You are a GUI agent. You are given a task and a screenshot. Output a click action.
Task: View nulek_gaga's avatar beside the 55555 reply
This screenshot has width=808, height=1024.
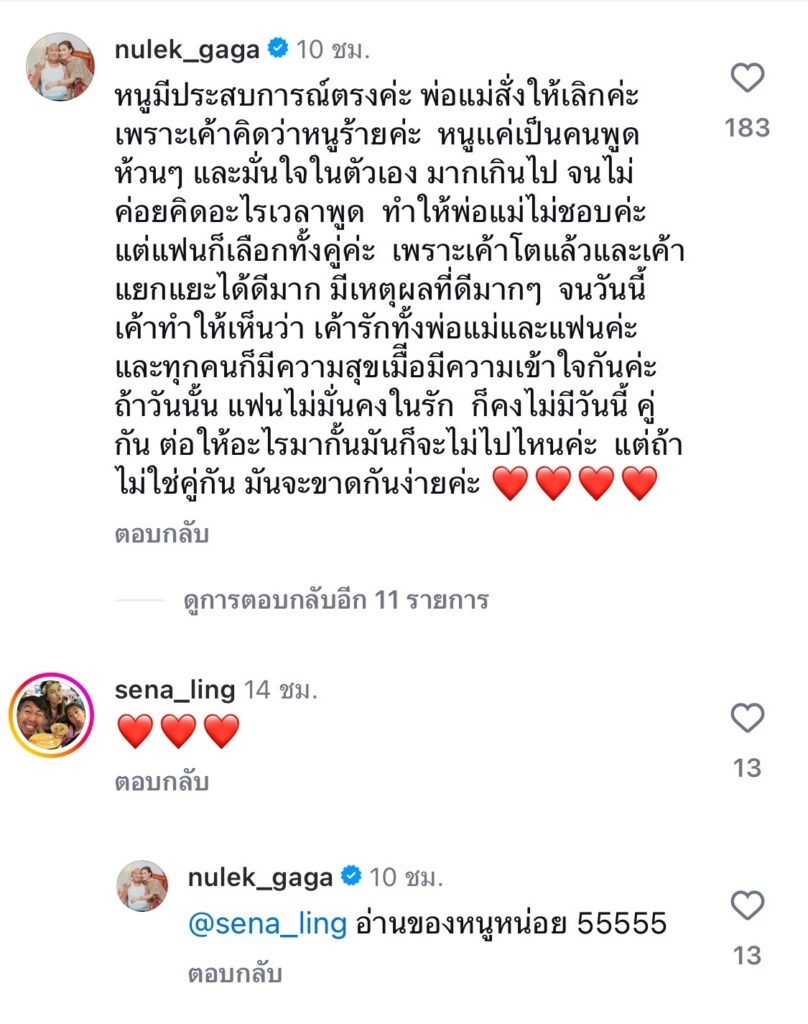[x=142, y=886]
